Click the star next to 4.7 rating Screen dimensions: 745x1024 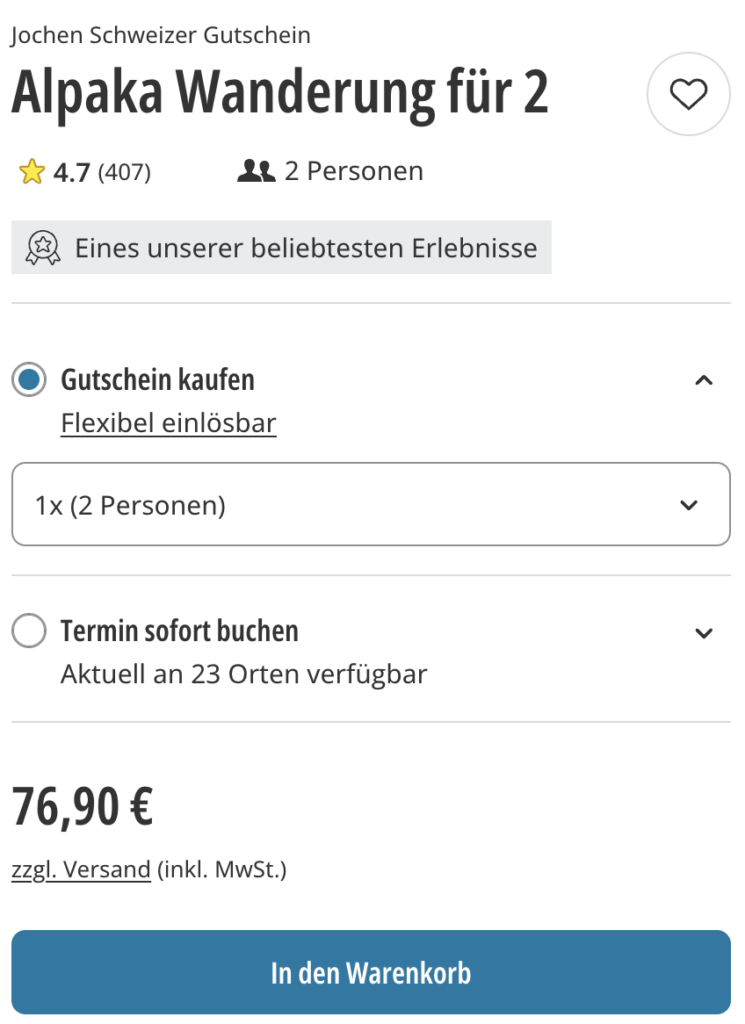point(31,170)
